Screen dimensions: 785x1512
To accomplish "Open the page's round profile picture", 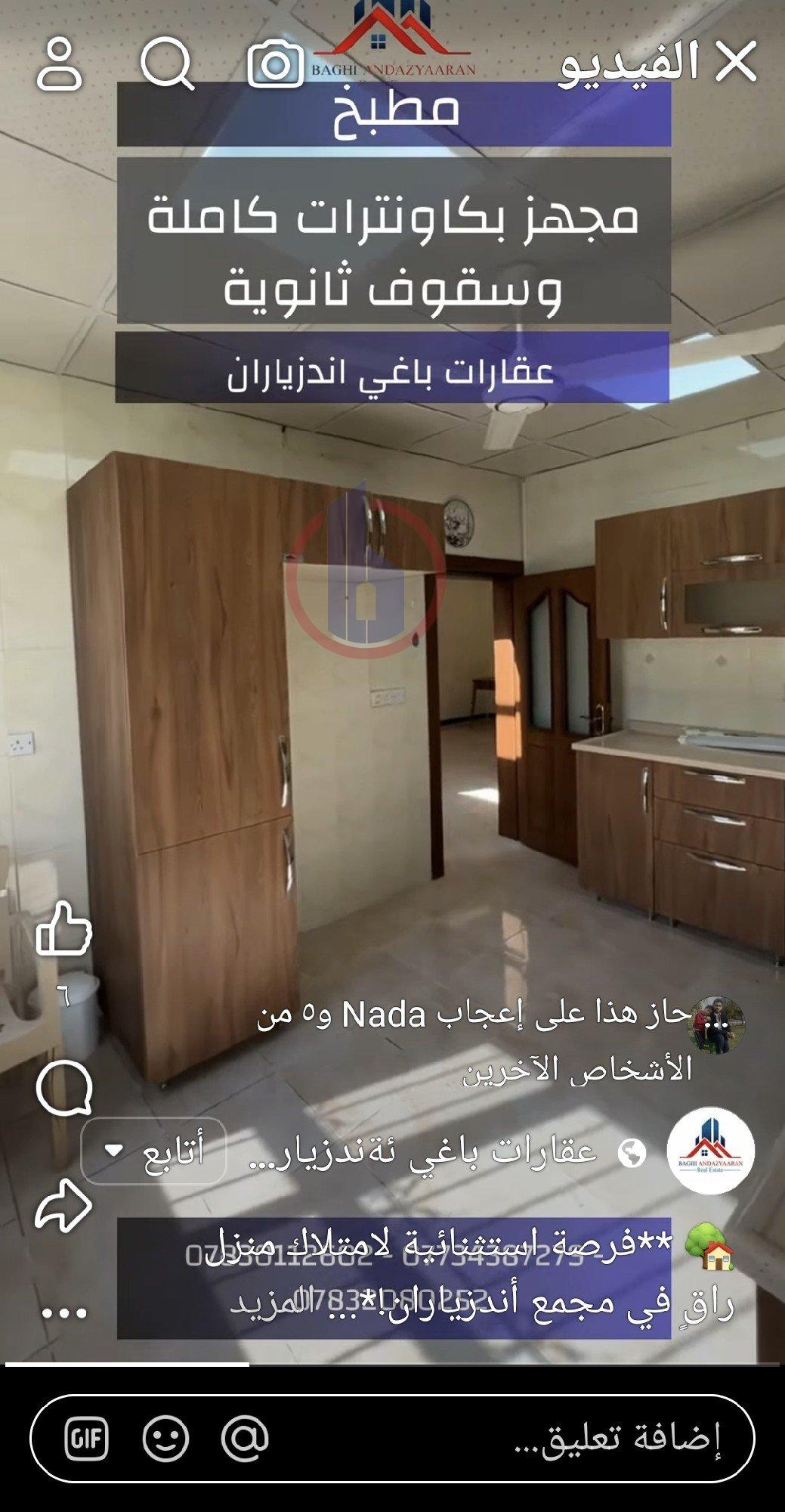I will tap(710, 1151).
